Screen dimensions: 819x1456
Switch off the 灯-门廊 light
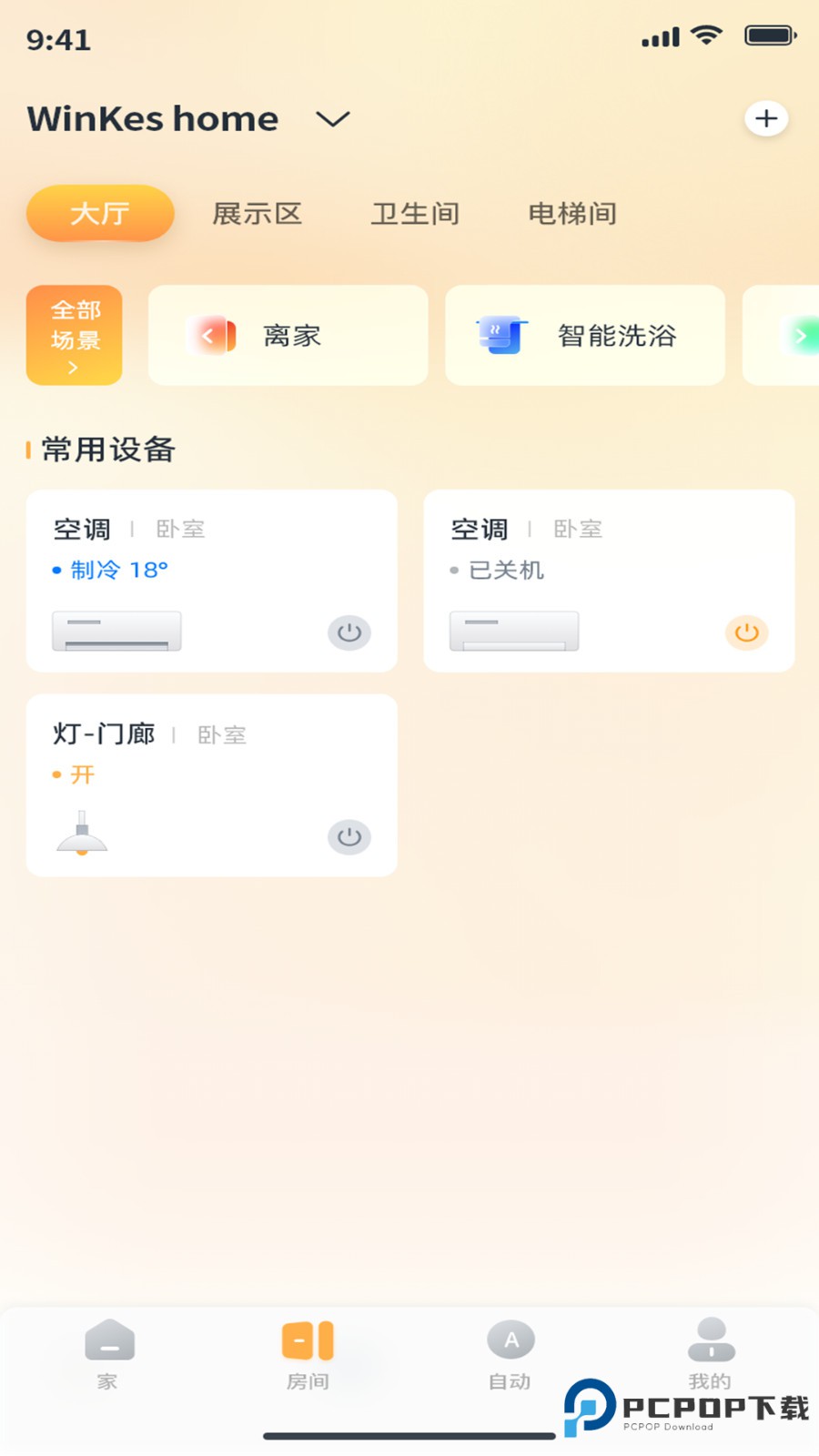[349, 837]
